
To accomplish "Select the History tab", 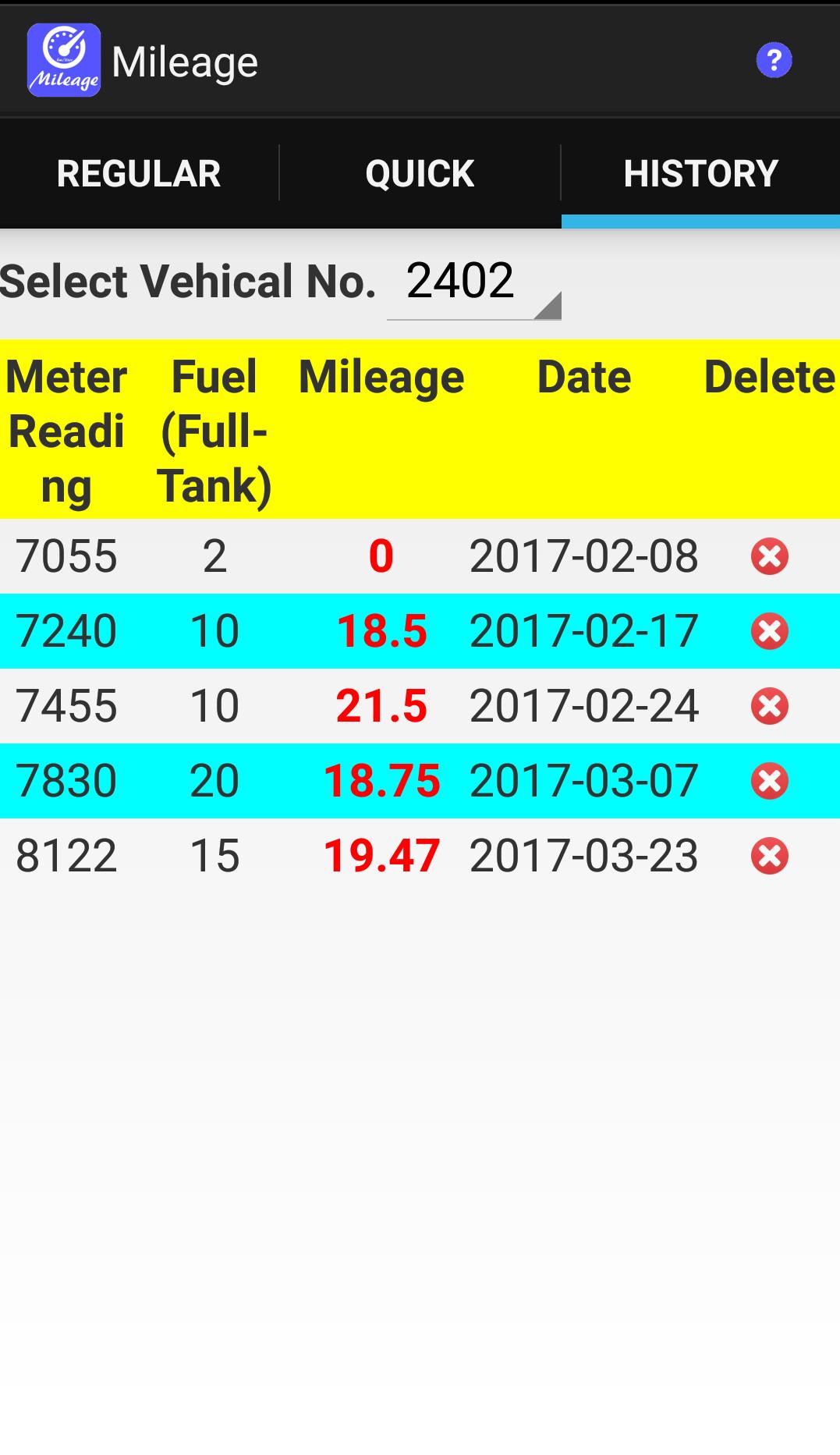I will [700, 173].
